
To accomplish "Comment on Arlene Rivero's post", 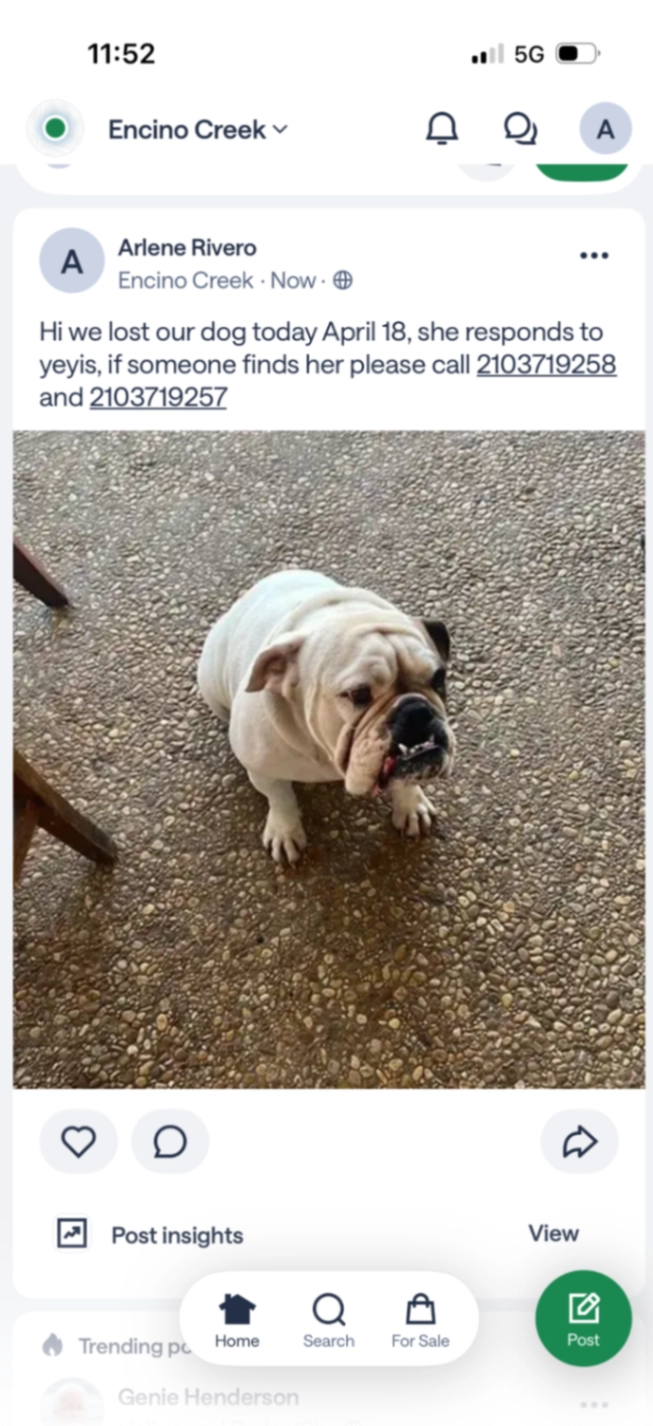I will click(170, 1142).
